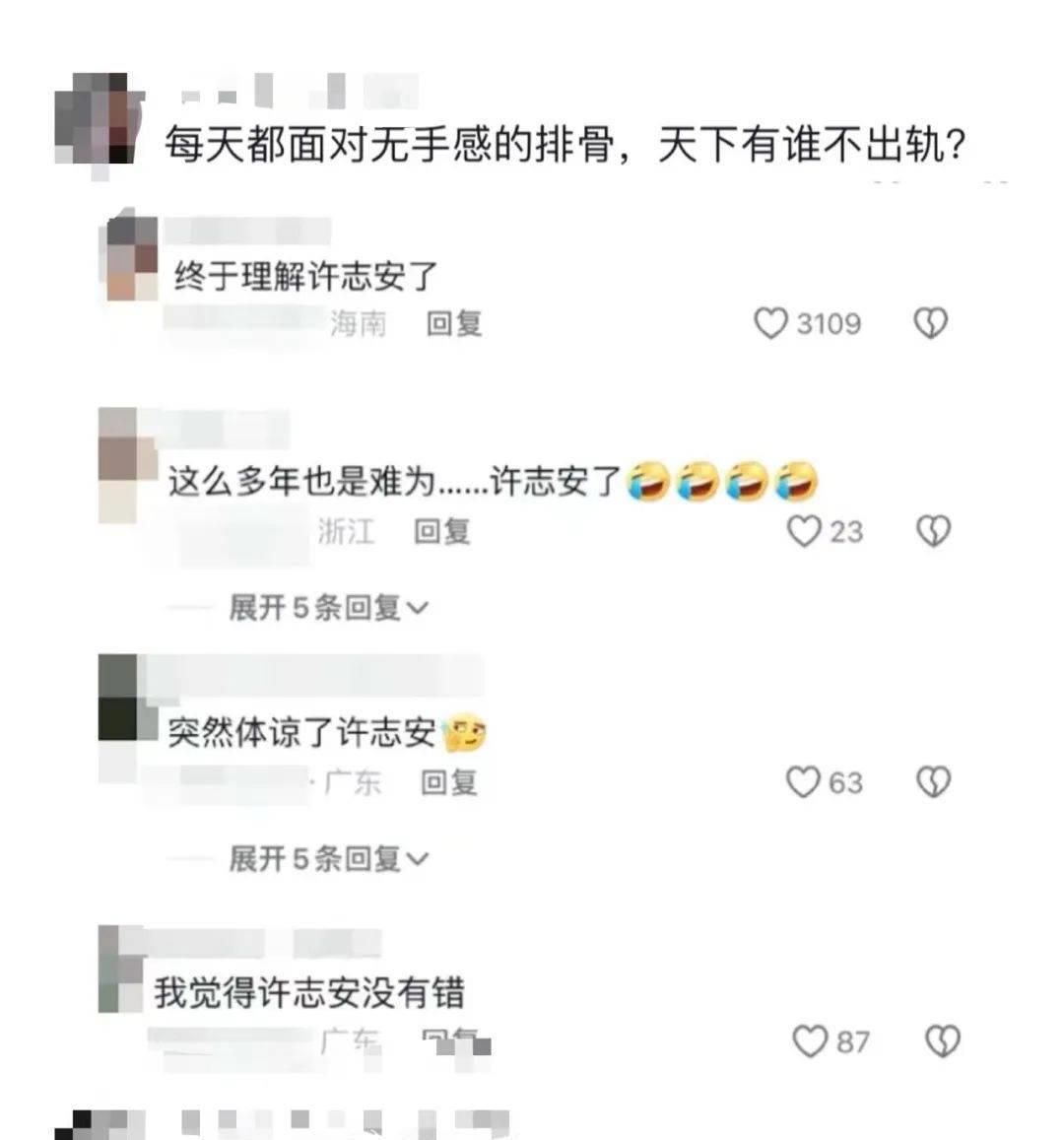Expand 5 replies under 突然体谅了许志安
Viewport: 1064px width, 1140px height.
tap(329, 859)
